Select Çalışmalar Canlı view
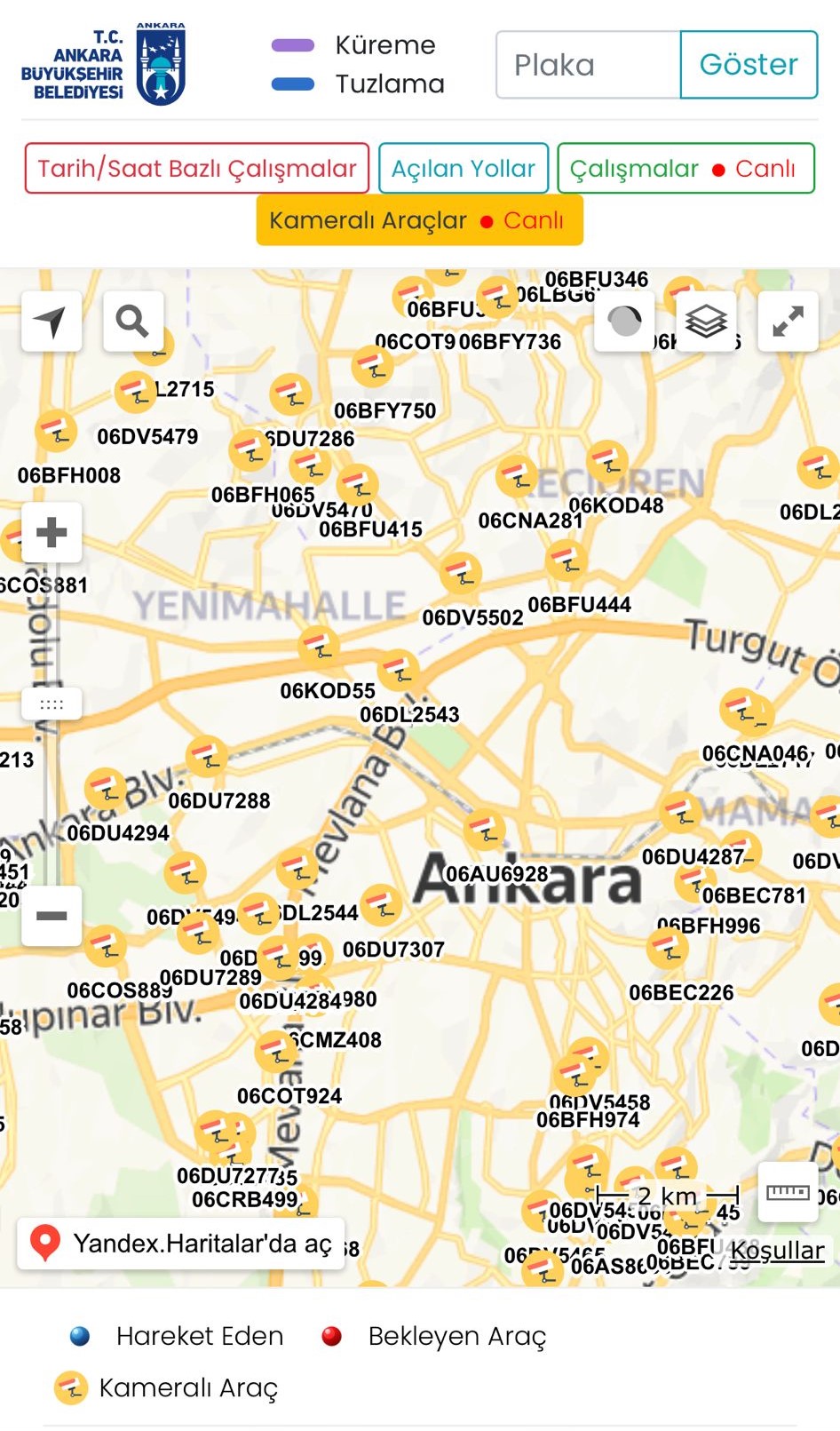The image size is (840, 1431). click(685, 168)
